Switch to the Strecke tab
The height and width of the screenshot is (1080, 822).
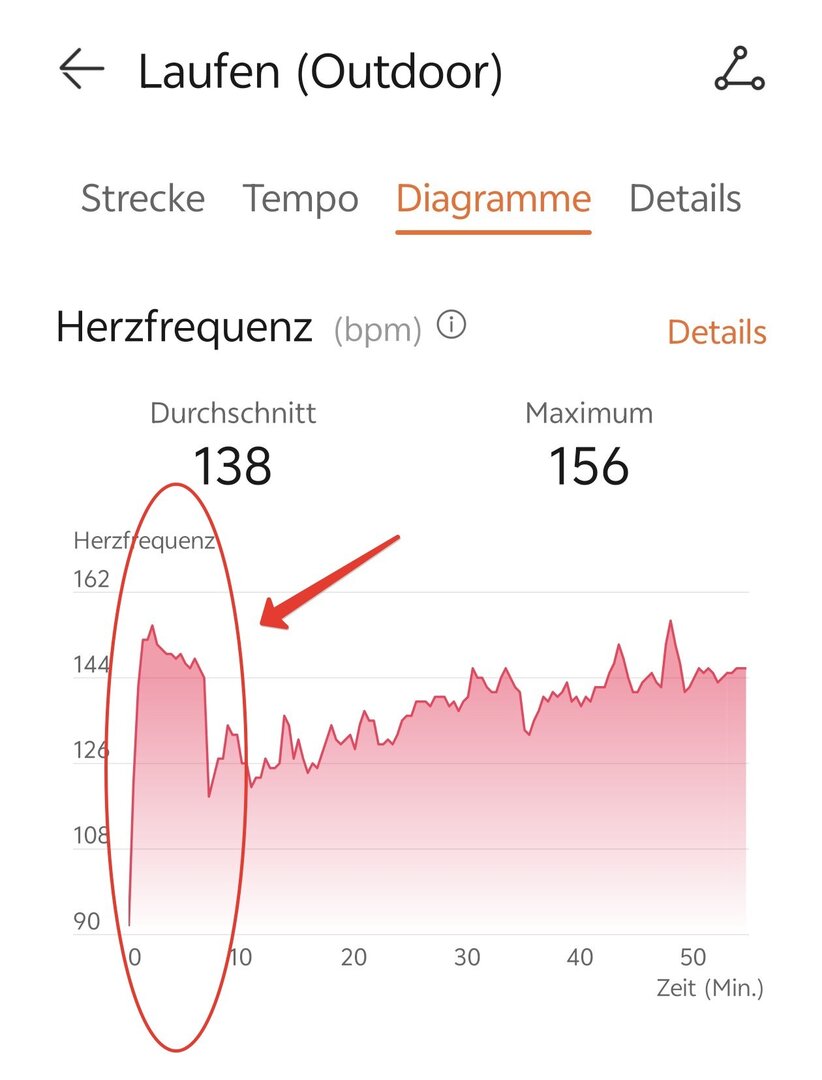[142, 198]
